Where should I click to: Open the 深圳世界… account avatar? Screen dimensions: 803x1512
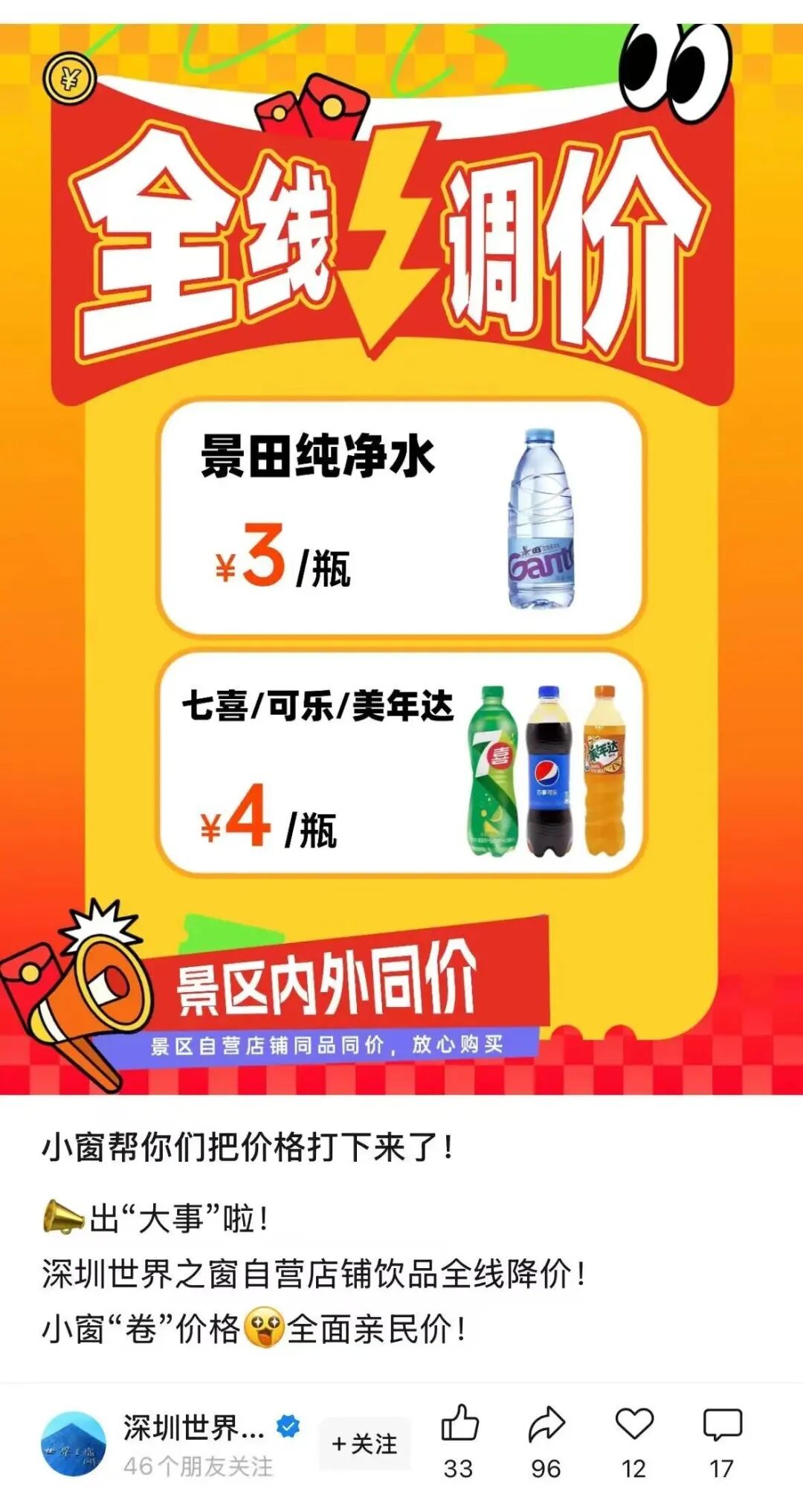(x=73, y=1444)
